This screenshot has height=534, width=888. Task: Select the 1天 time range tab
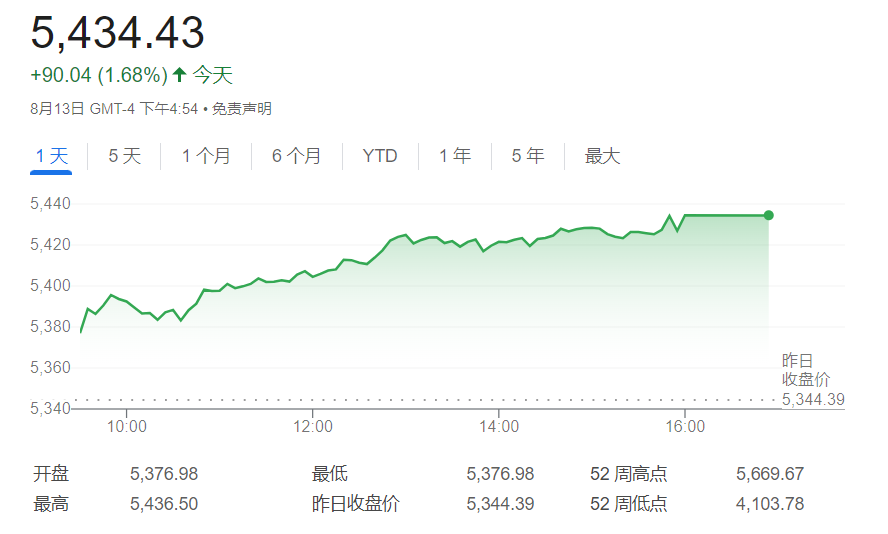pyautogui.click(x=51, y=156)
